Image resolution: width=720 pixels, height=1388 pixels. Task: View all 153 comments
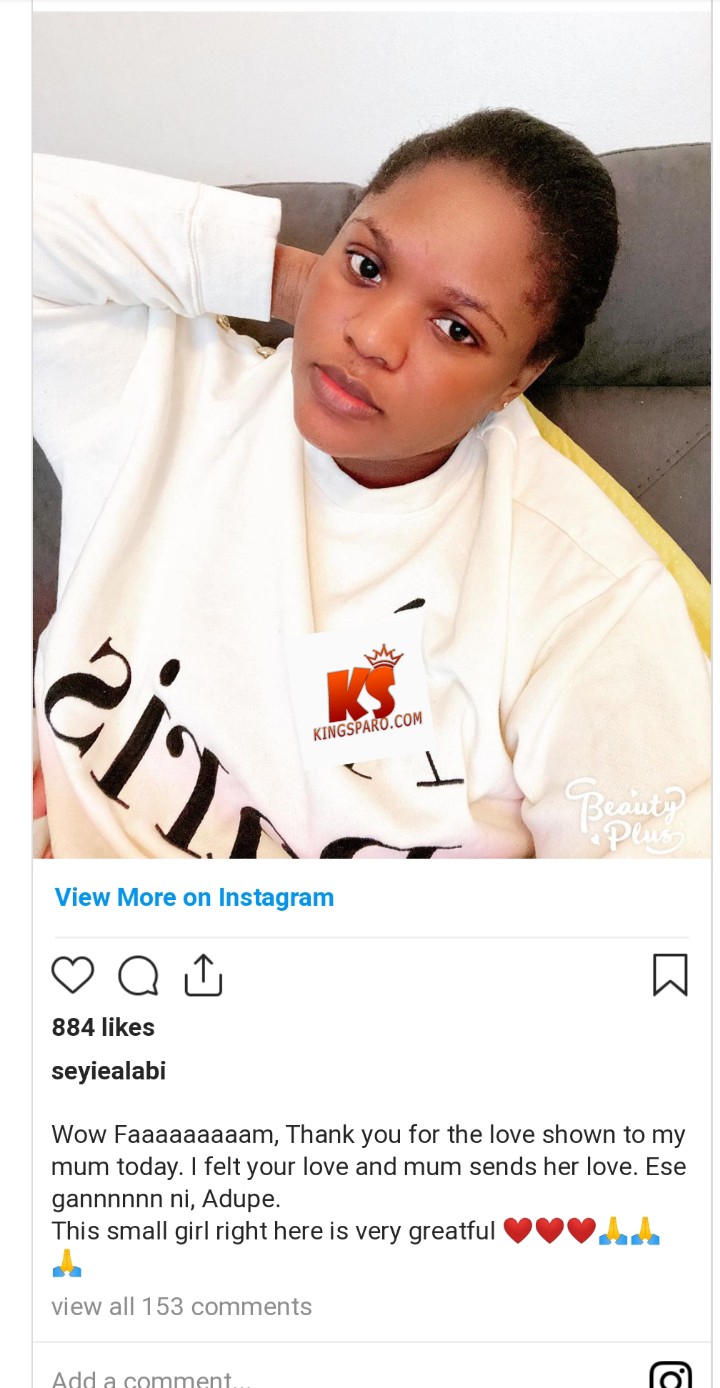181,1306
